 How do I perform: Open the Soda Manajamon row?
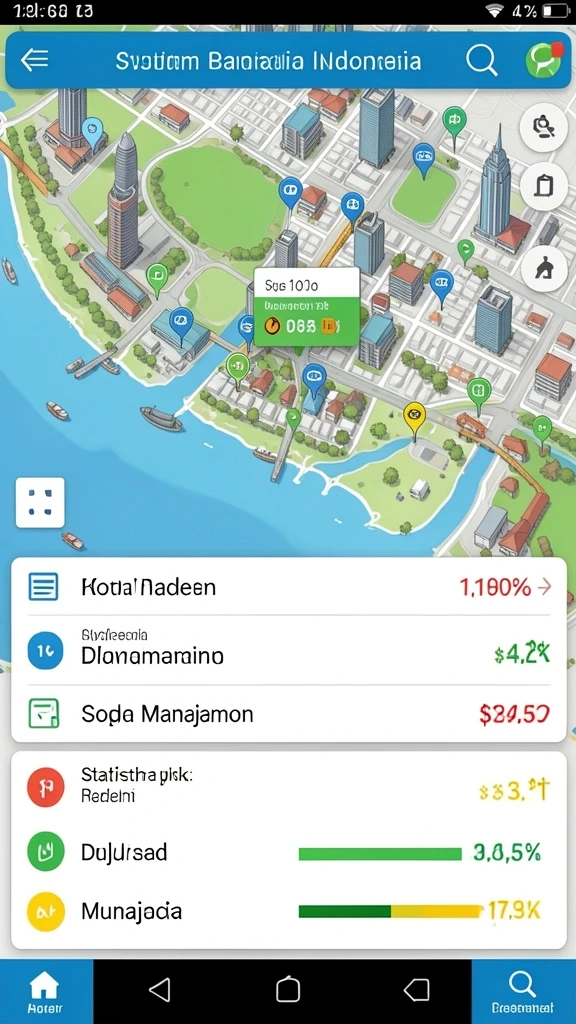(x=289, y=714)
